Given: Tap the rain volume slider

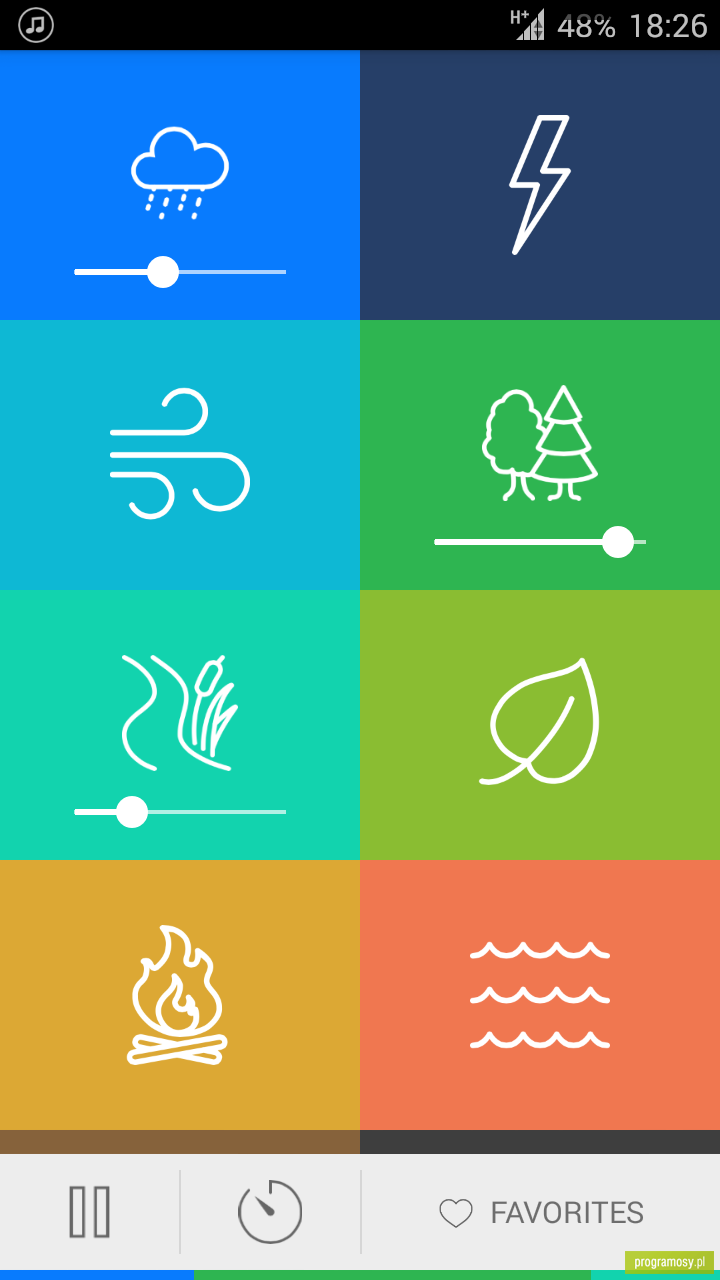Looking at the screenshot, I should coord(180,272).
